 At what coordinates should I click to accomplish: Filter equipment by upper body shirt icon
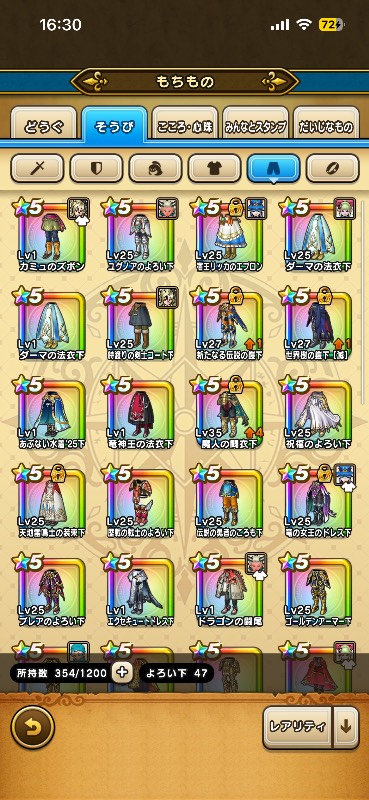(x=214, y=168)
